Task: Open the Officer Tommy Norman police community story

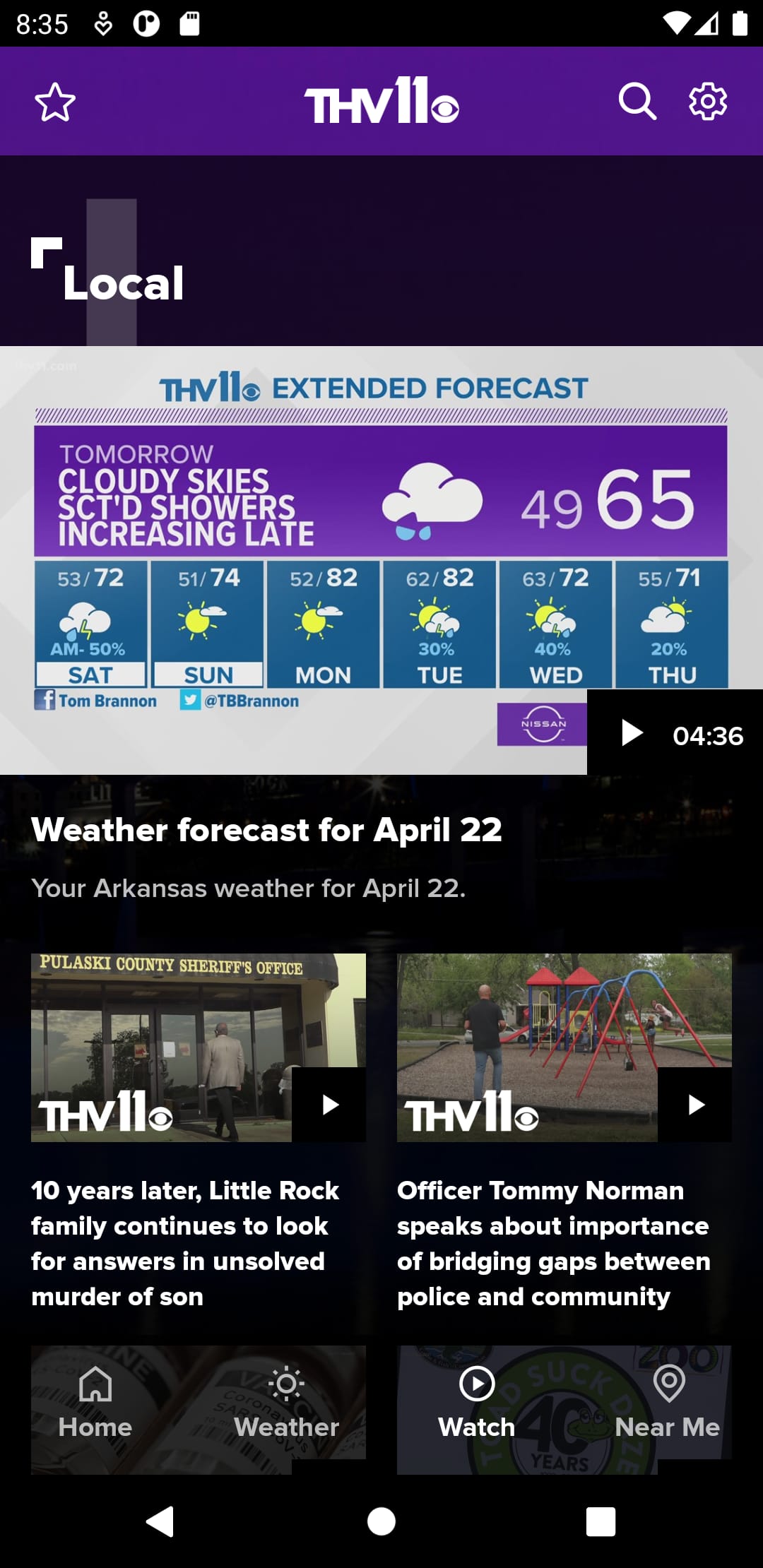Action: tap(555, 1243)
